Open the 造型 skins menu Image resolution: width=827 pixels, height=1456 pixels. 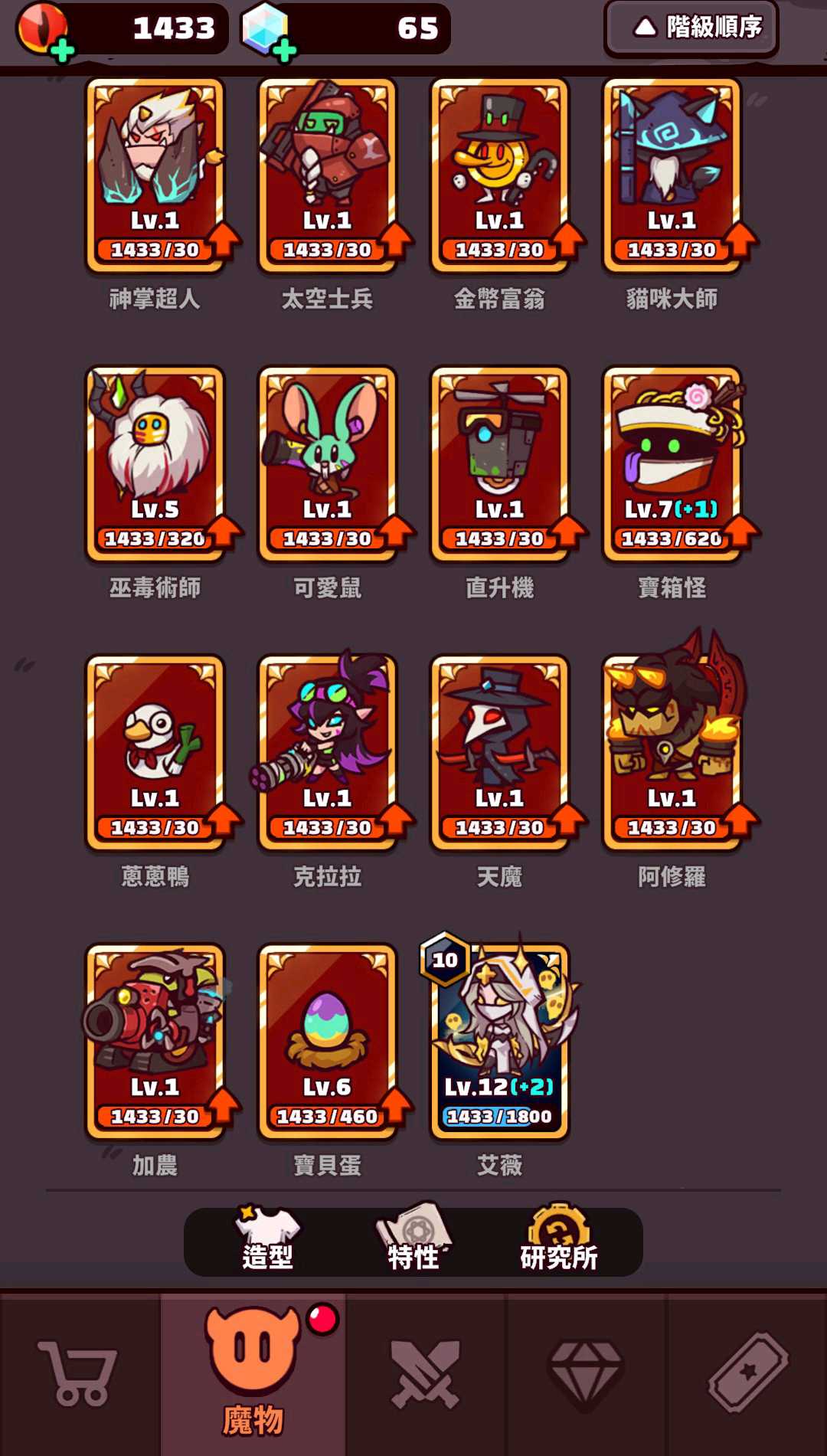[267, 1241]
